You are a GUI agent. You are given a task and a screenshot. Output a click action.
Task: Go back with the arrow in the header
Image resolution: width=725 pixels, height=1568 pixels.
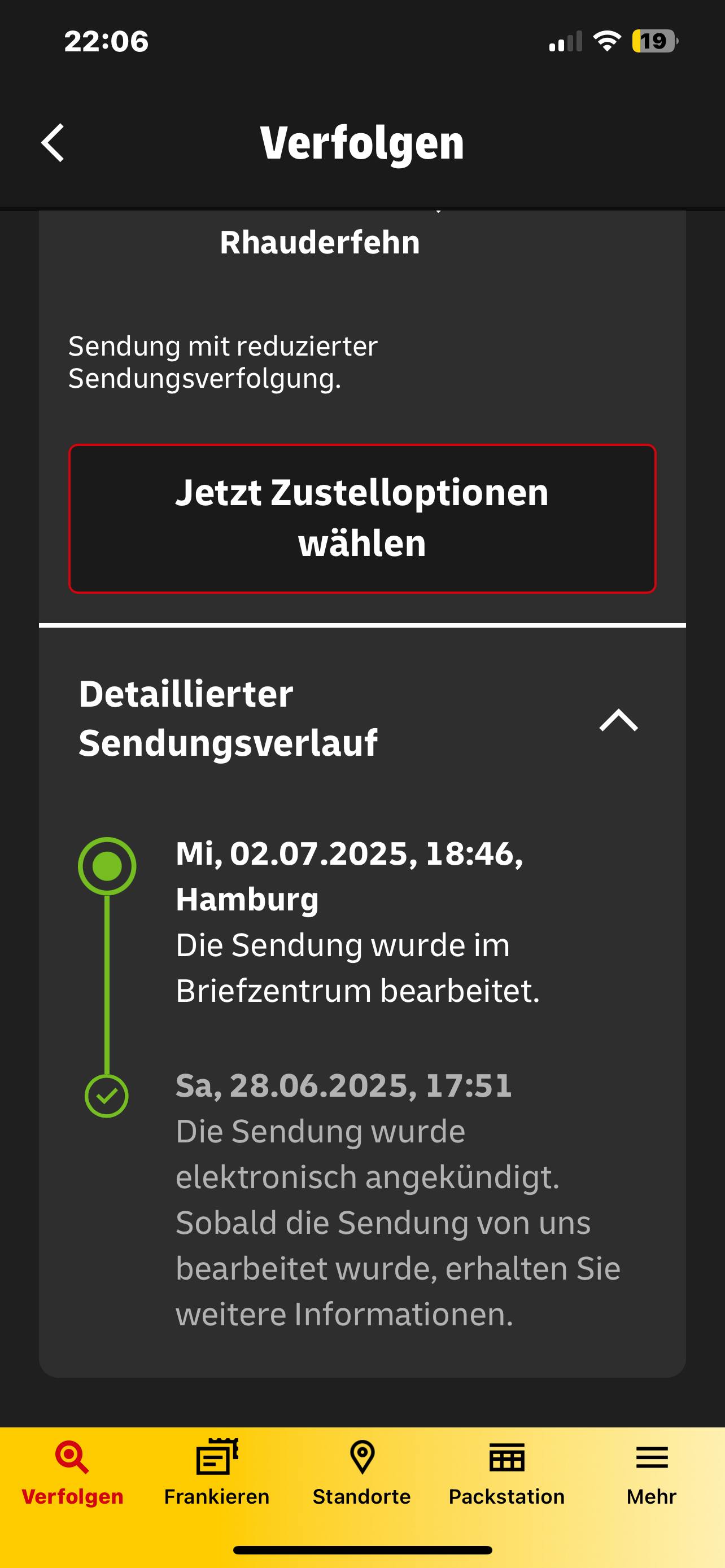coord(53,143)
